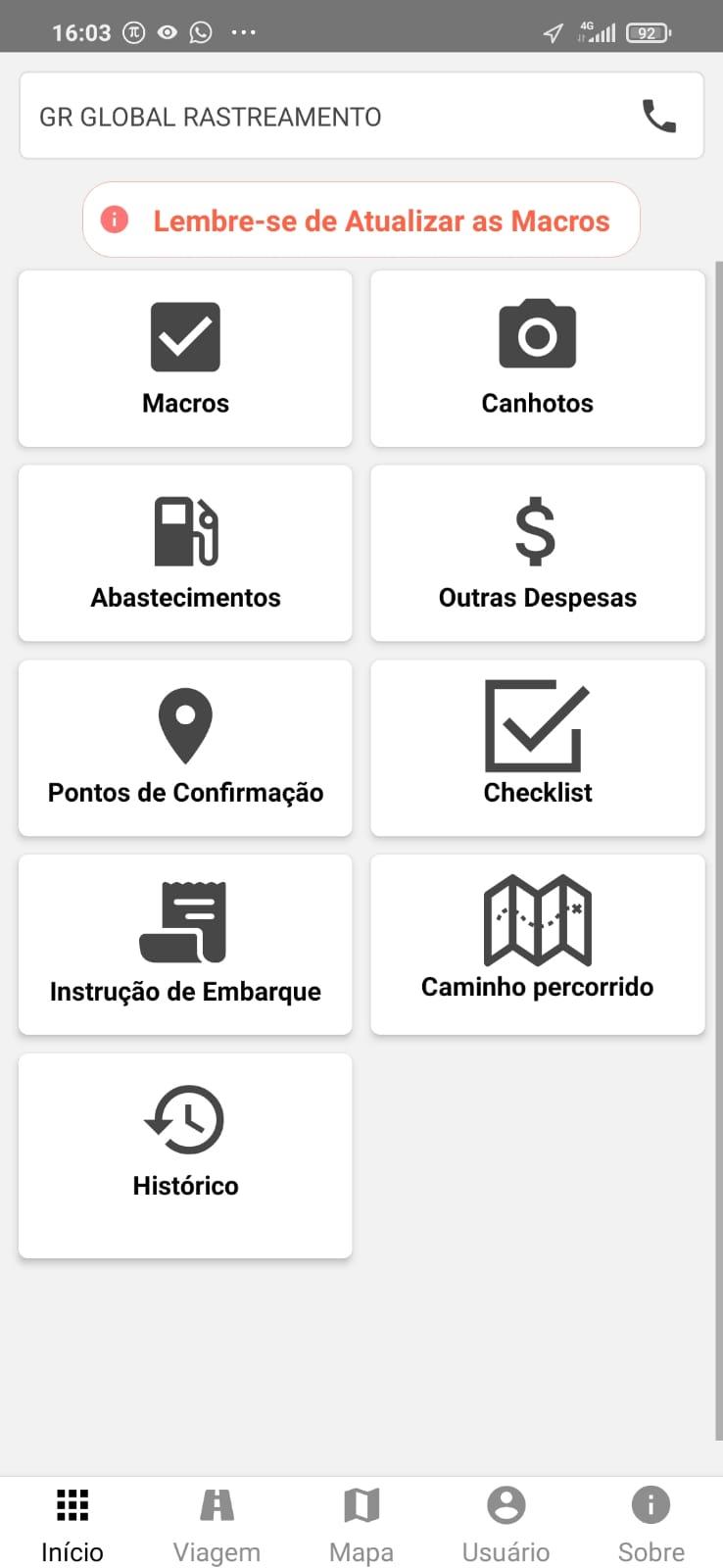Open Canhotos camera tile

click(x=538, y=359)
